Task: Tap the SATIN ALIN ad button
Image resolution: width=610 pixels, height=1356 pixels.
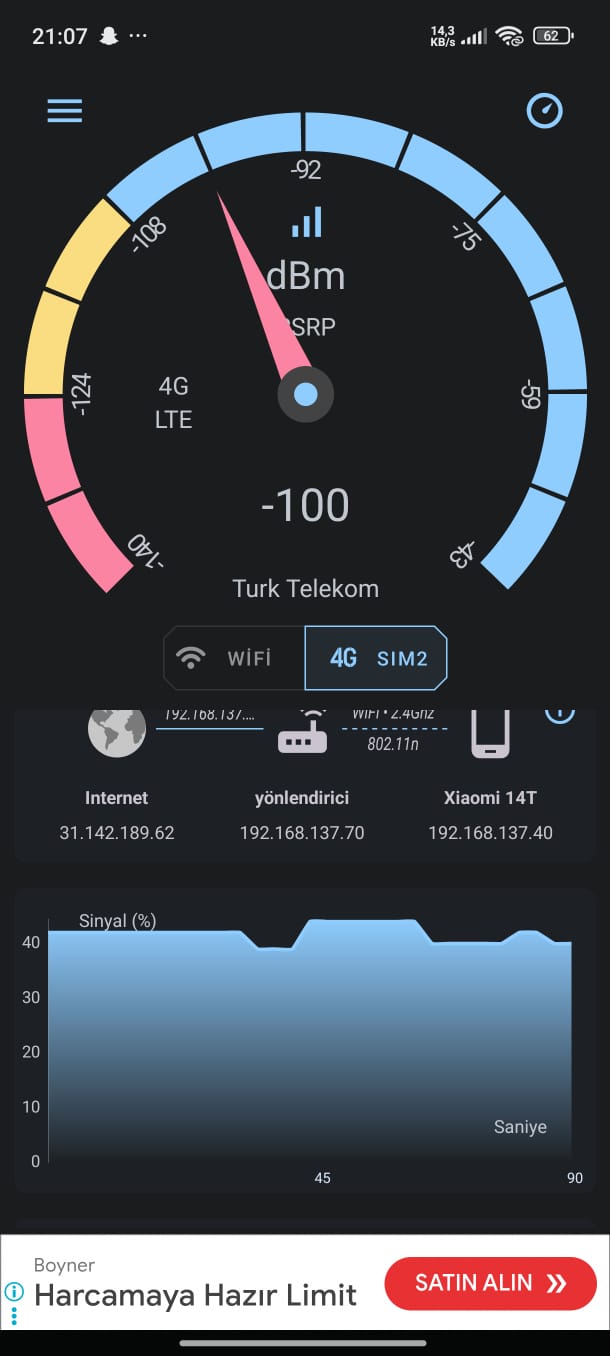Action: click(490, 1283)
